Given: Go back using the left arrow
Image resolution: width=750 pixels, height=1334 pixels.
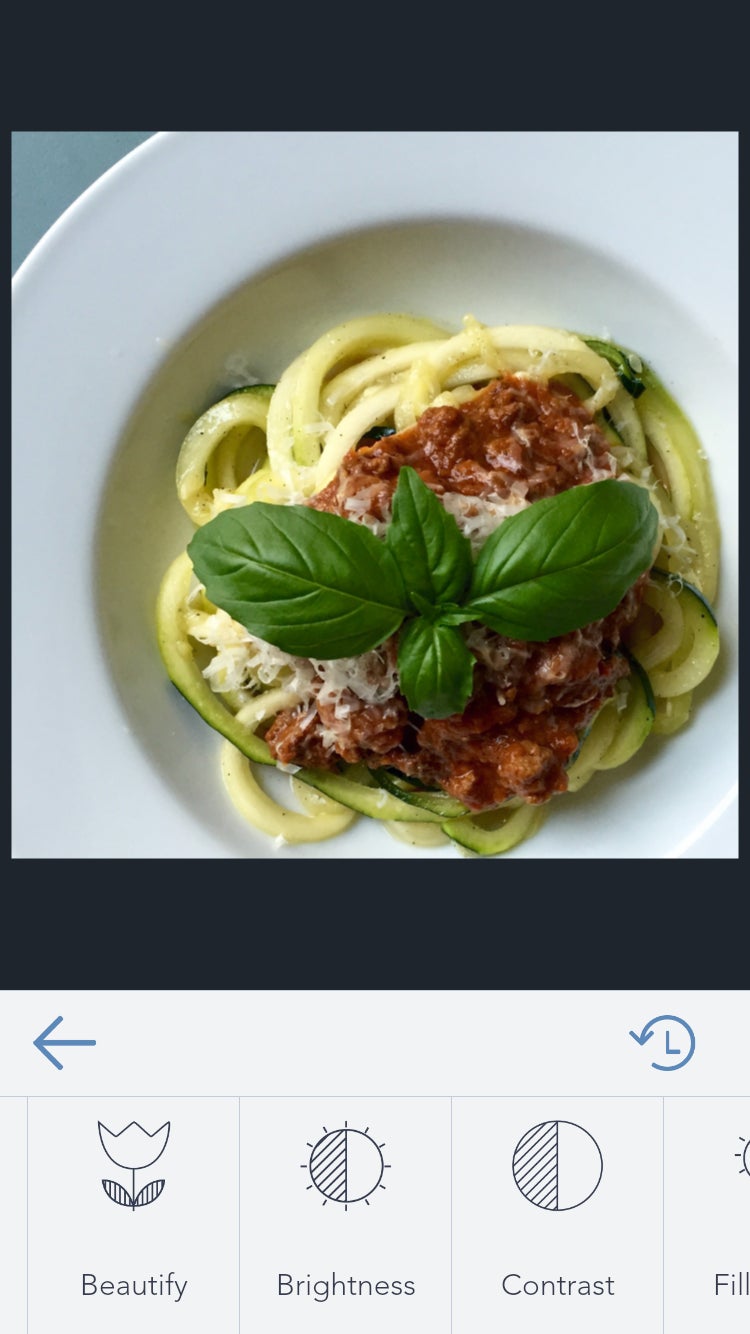Looking at the screenshot, I should [x=65, y=1043].
